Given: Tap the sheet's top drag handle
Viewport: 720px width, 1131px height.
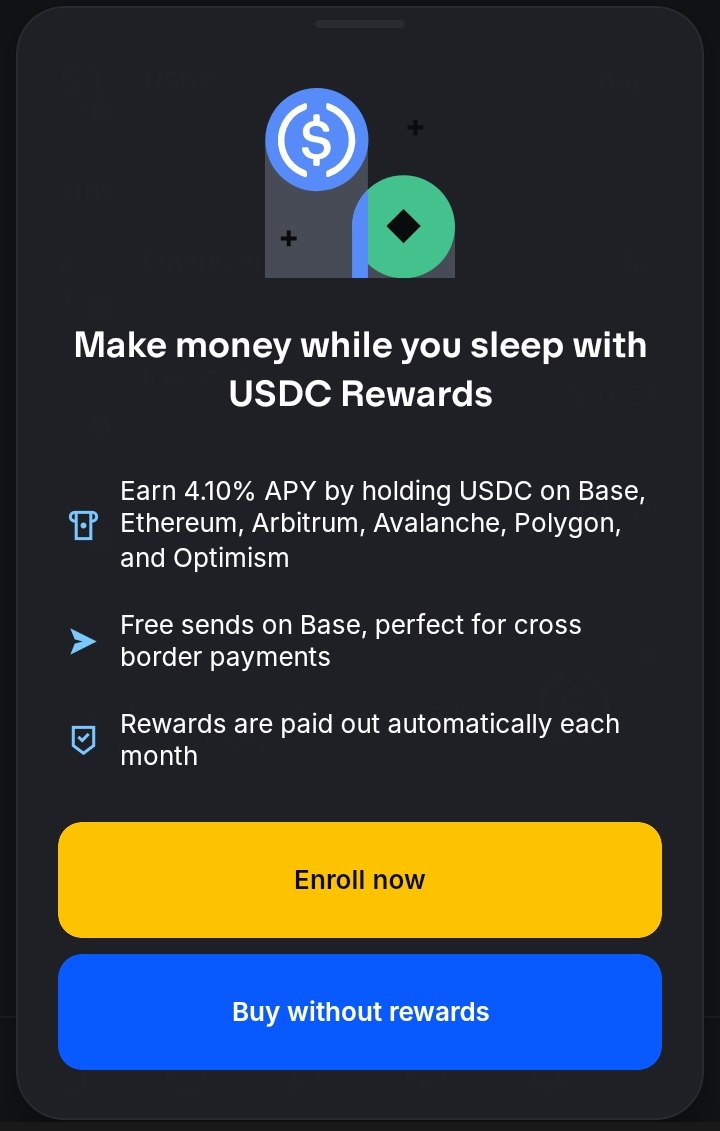Looking at the screenshot, I should pyautogui.click(x=360, y=23).
